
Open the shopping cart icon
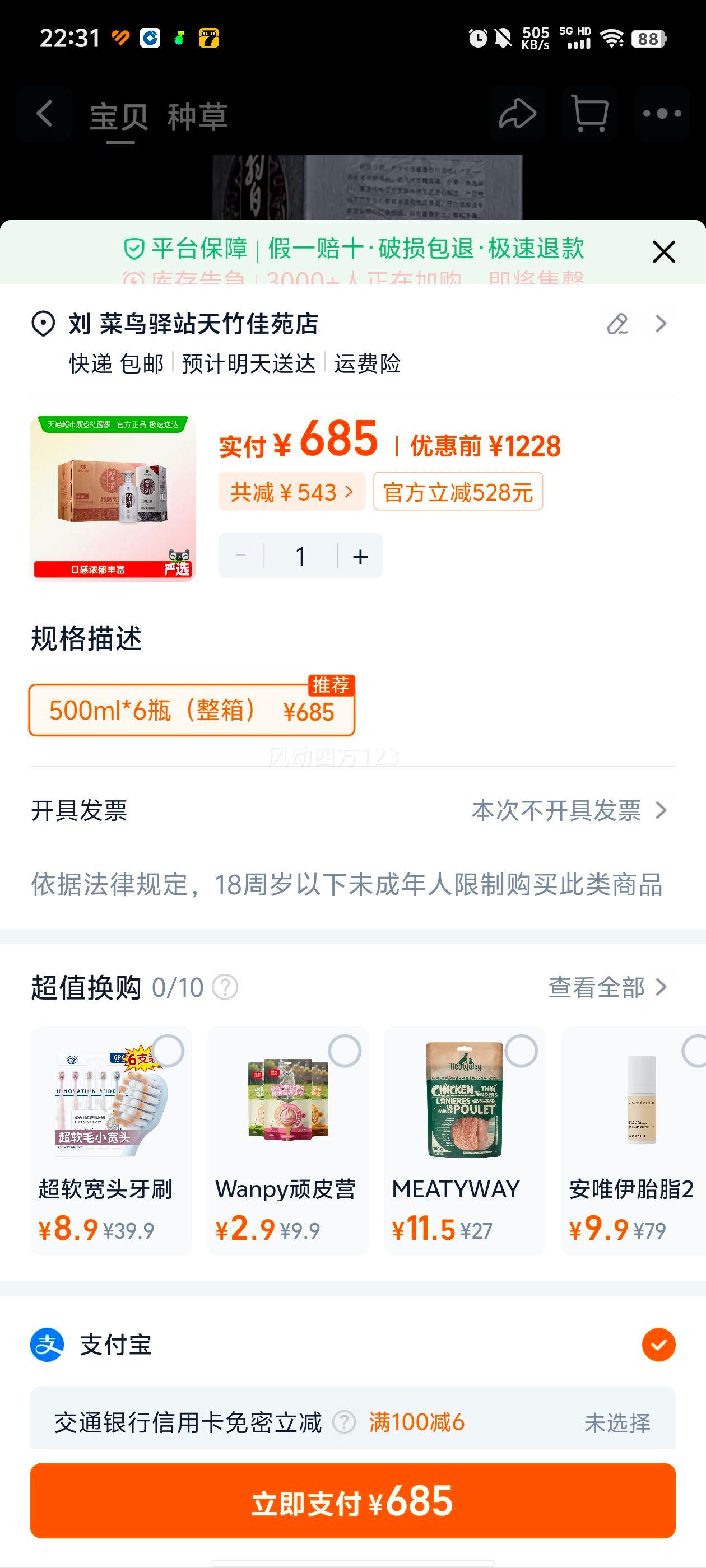589,114
